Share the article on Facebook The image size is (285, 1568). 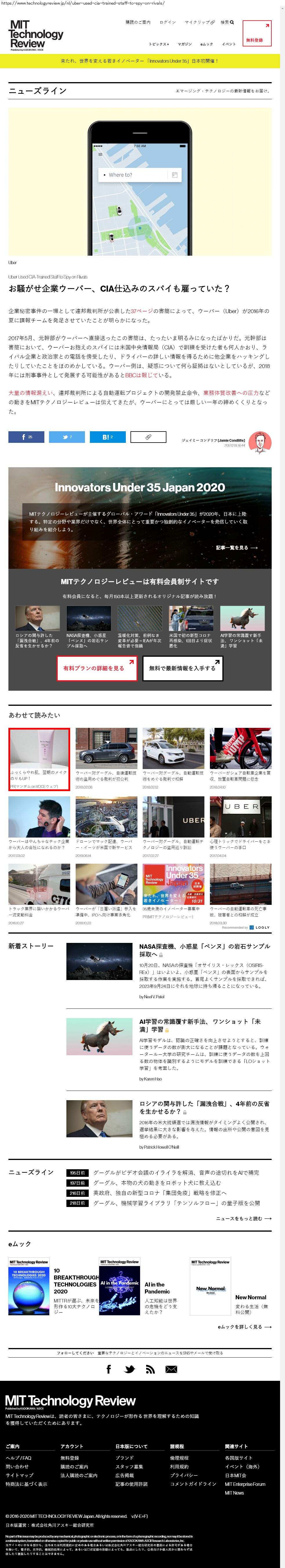(27, 437)
